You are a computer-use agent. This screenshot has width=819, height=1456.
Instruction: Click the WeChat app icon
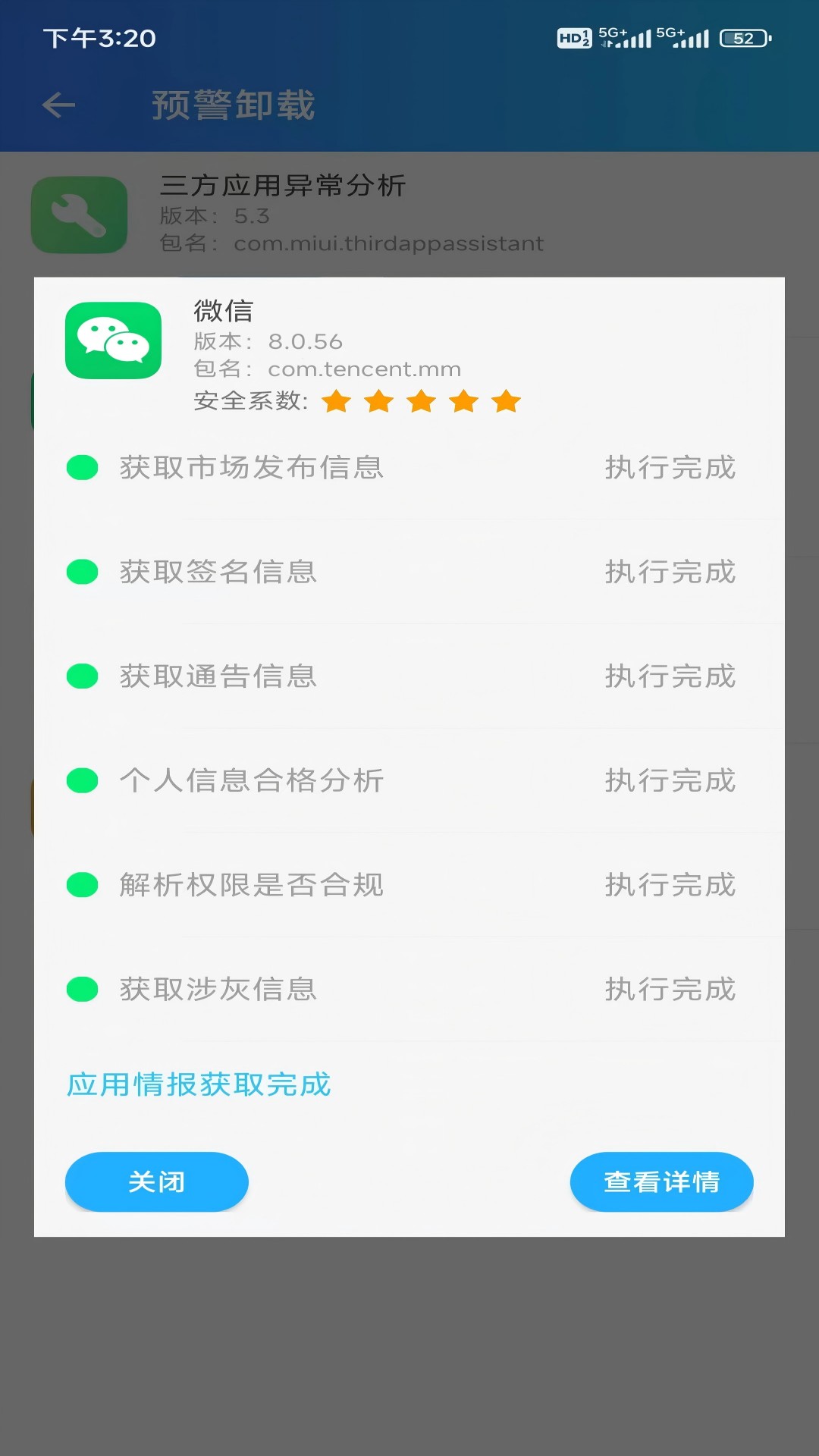112,340
